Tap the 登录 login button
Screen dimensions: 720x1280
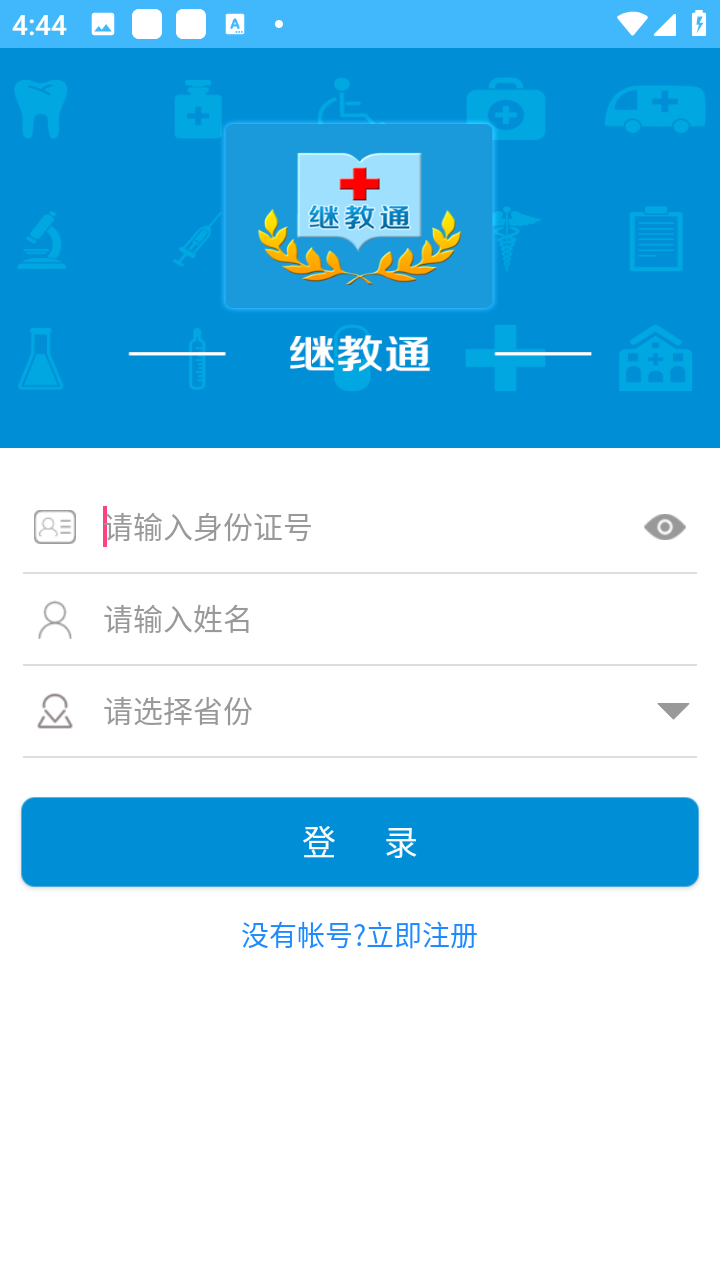(x=360, y=842)
